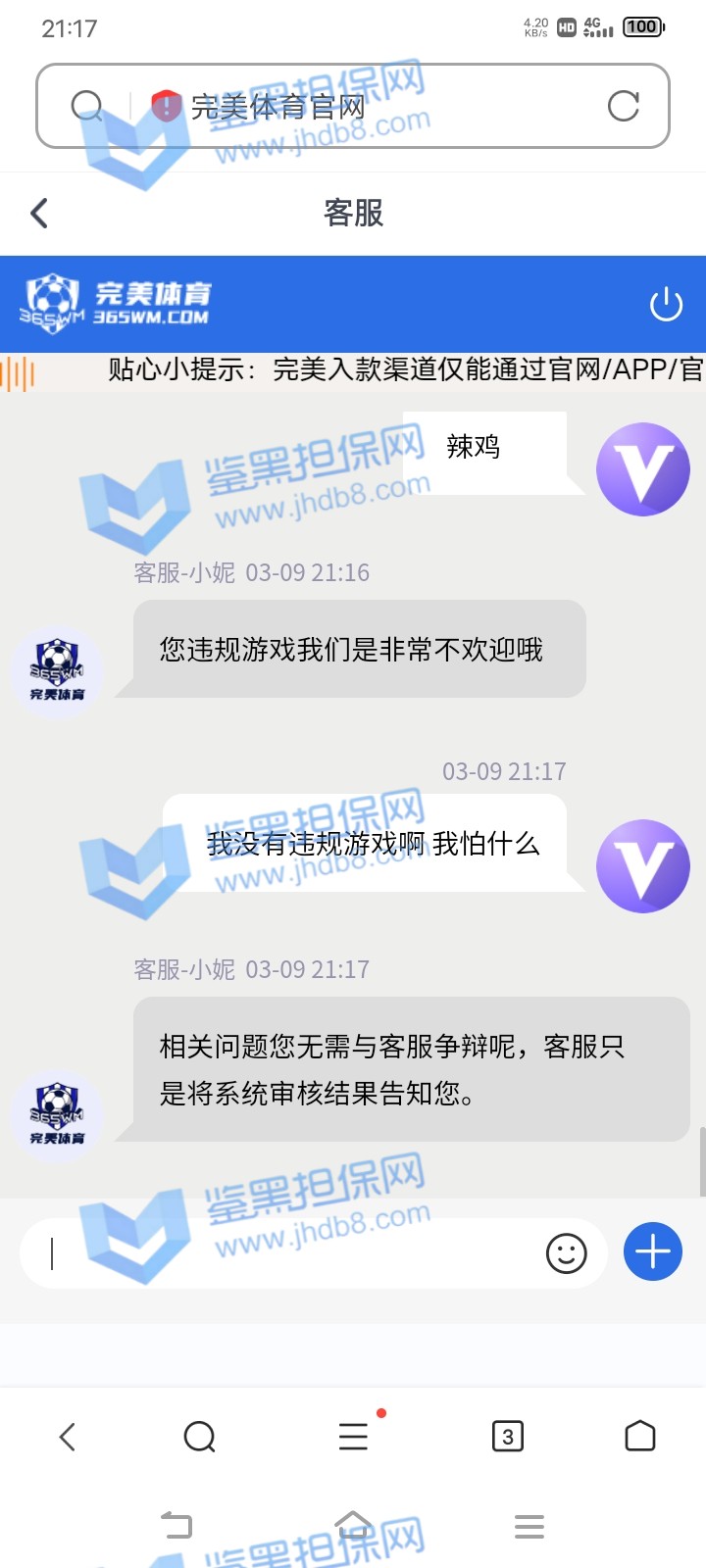Image resolution: width=706 pixels, height=1568 pixels.
Task: View the 3 open browser tabs
Action: point(507,1437)
